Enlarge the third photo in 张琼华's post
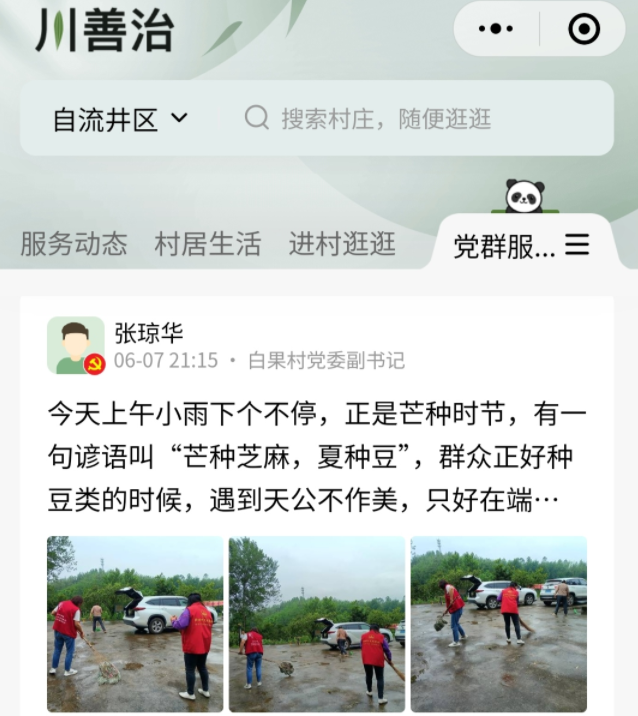This screenshot has height=716, width=638. [499, 624]
